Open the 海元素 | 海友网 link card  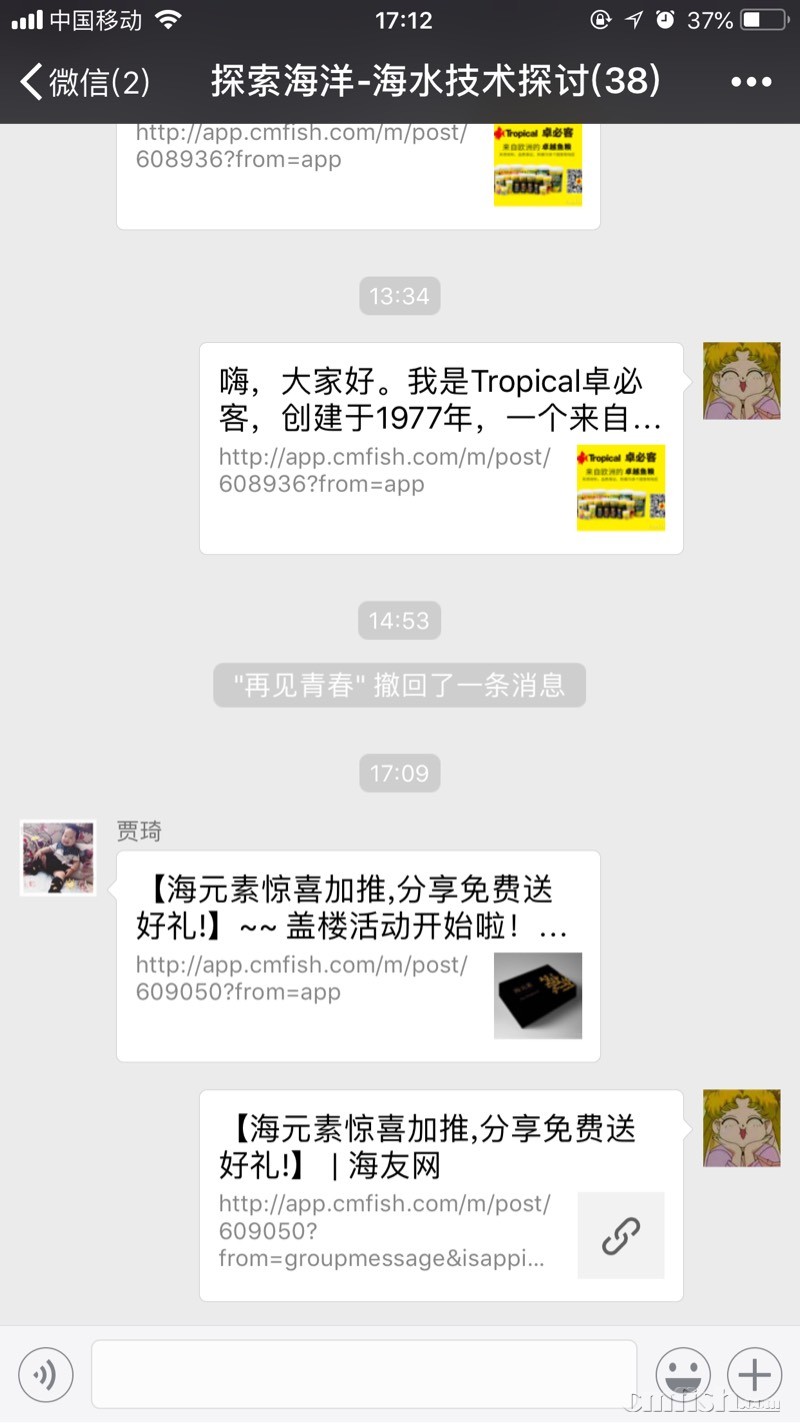coord(440,1194)
